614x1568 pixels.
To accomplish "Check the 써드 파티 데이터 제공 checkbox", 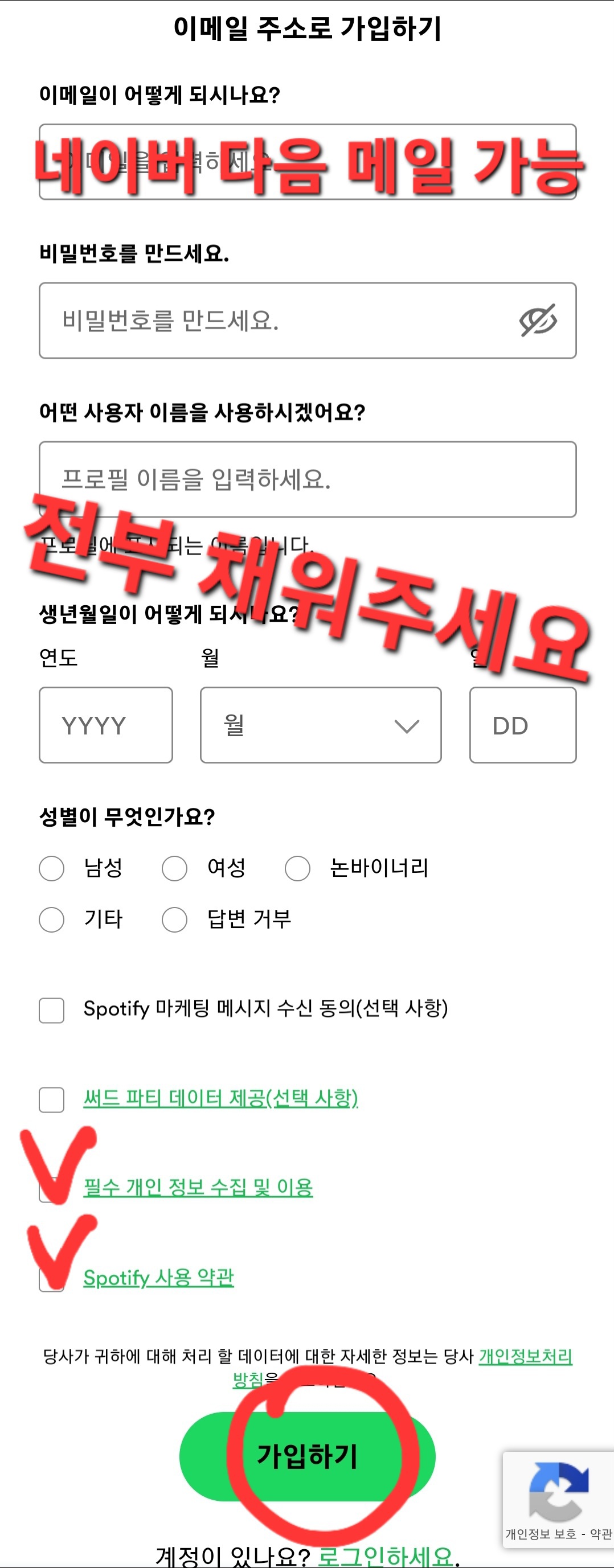I will click(x=52, y=1099).
